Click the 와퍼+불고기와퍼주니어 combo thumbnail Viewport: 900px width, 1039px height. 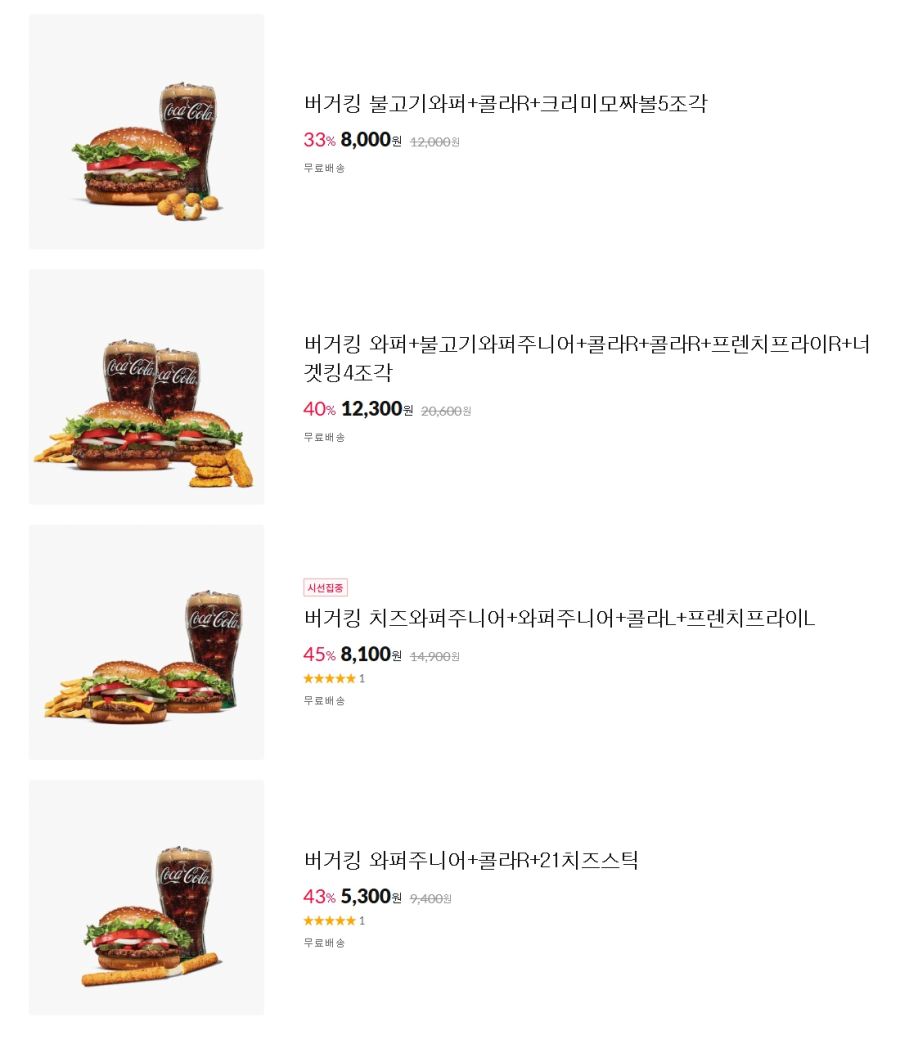[146, 386]
